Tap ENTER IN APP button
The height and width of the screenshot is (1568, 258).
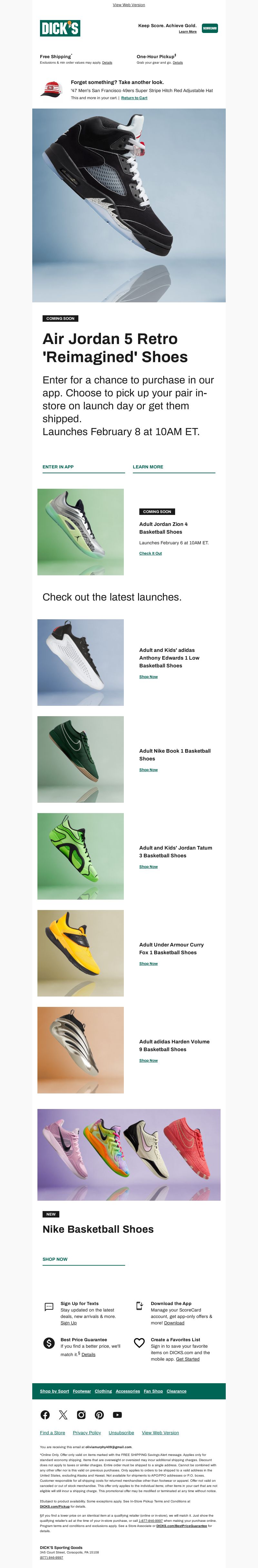click(58, 467)
